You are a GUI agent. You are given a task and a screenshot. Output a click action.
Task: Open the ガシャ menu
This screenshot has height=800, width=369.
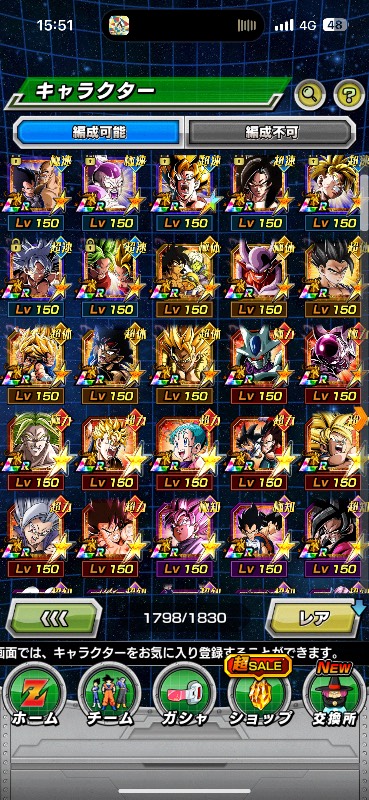tap(184, 695)
